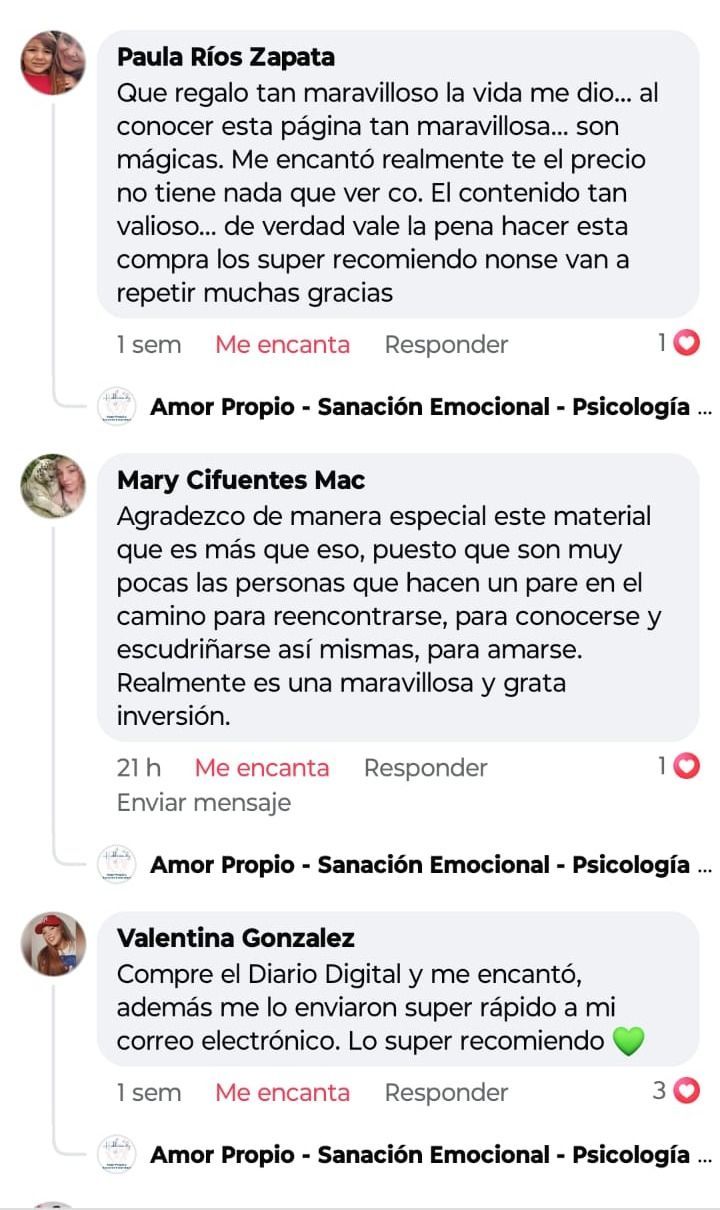View reactions on Mary Cifuentes Mac's comment
The image size is (720, 1210).
(x=678, y=767)
